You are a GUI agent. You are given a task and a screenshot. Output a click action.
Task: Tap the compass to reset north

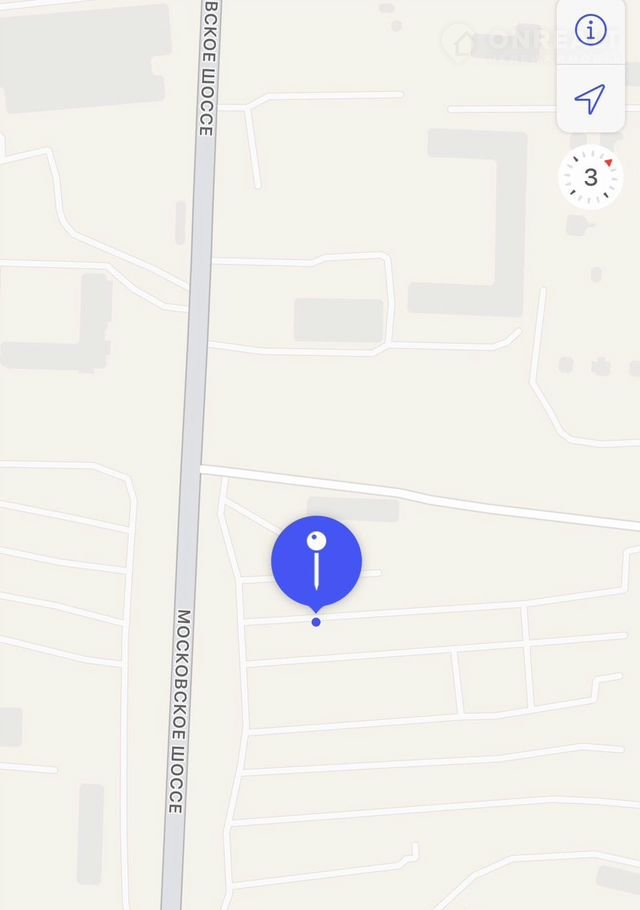590,178
